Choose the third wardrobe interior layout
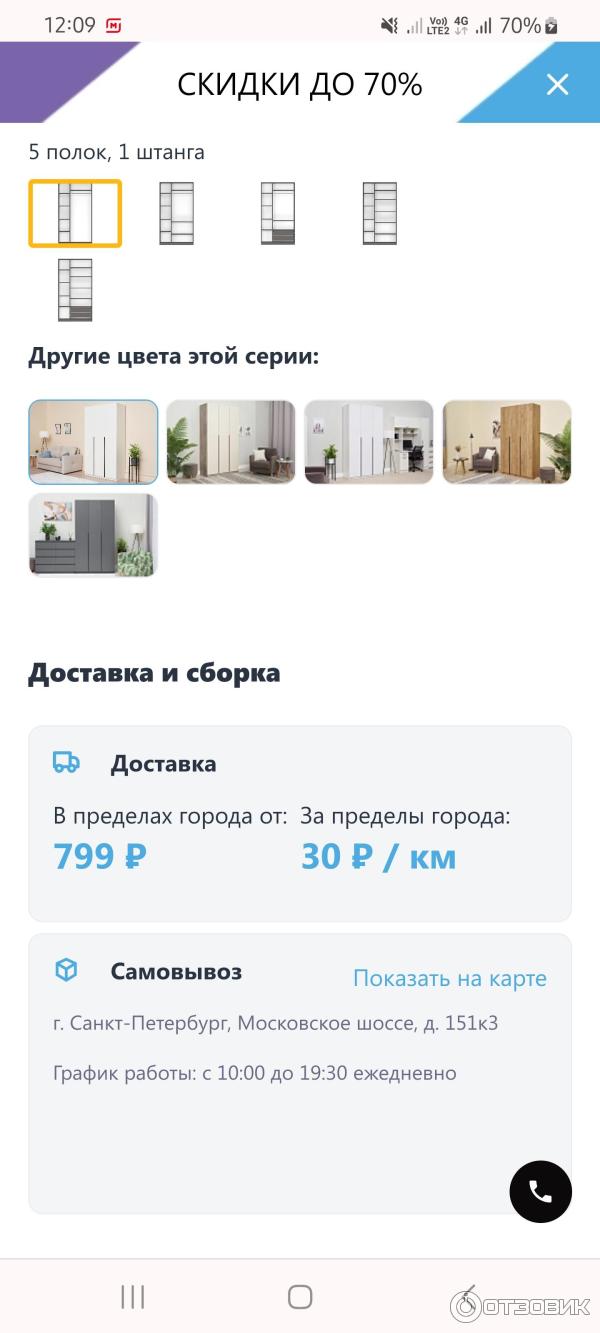 tap(278, 213)
